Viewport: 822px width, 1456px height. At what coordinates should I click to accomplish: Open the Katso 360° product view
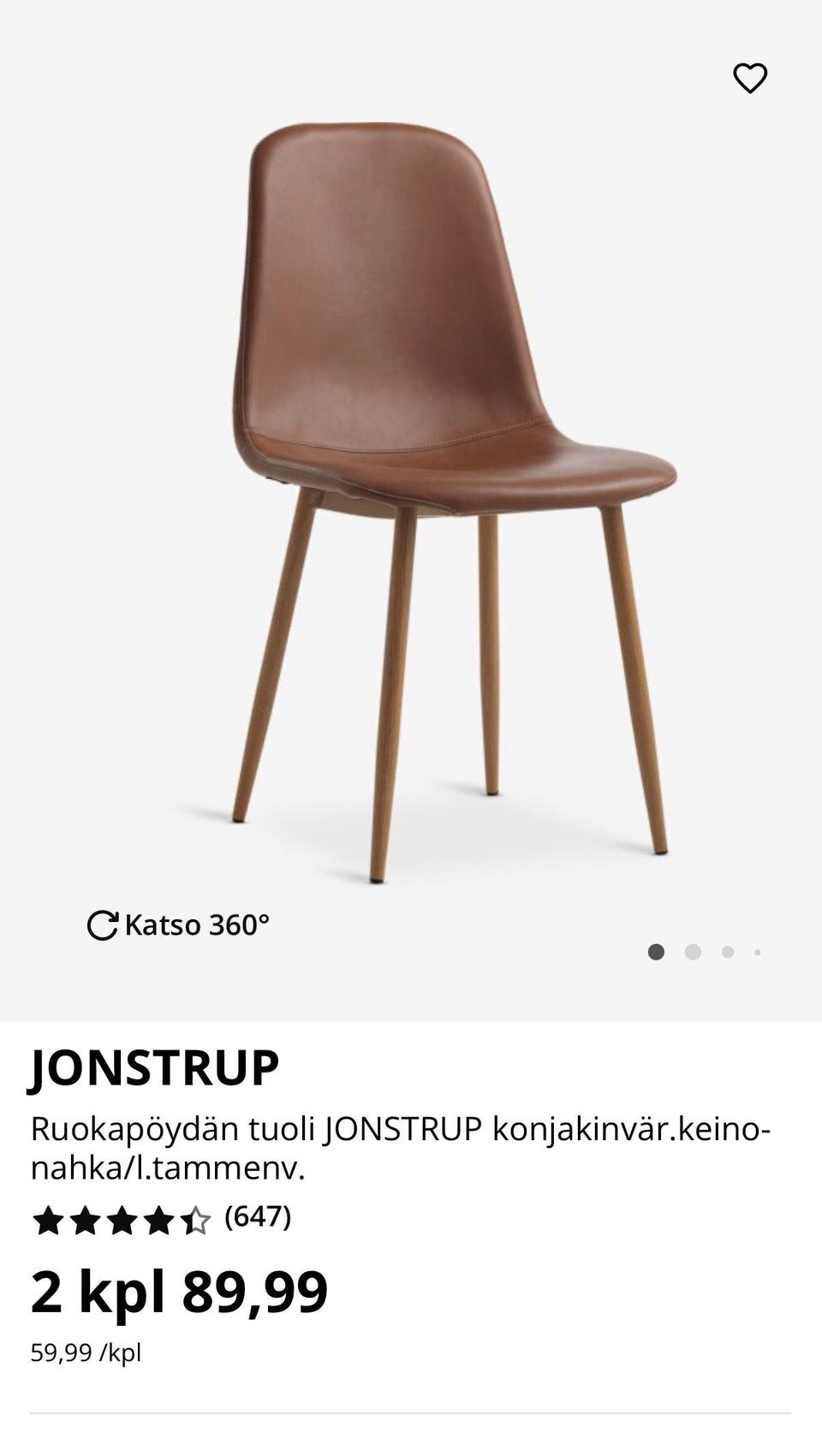(x=179, y=925)
